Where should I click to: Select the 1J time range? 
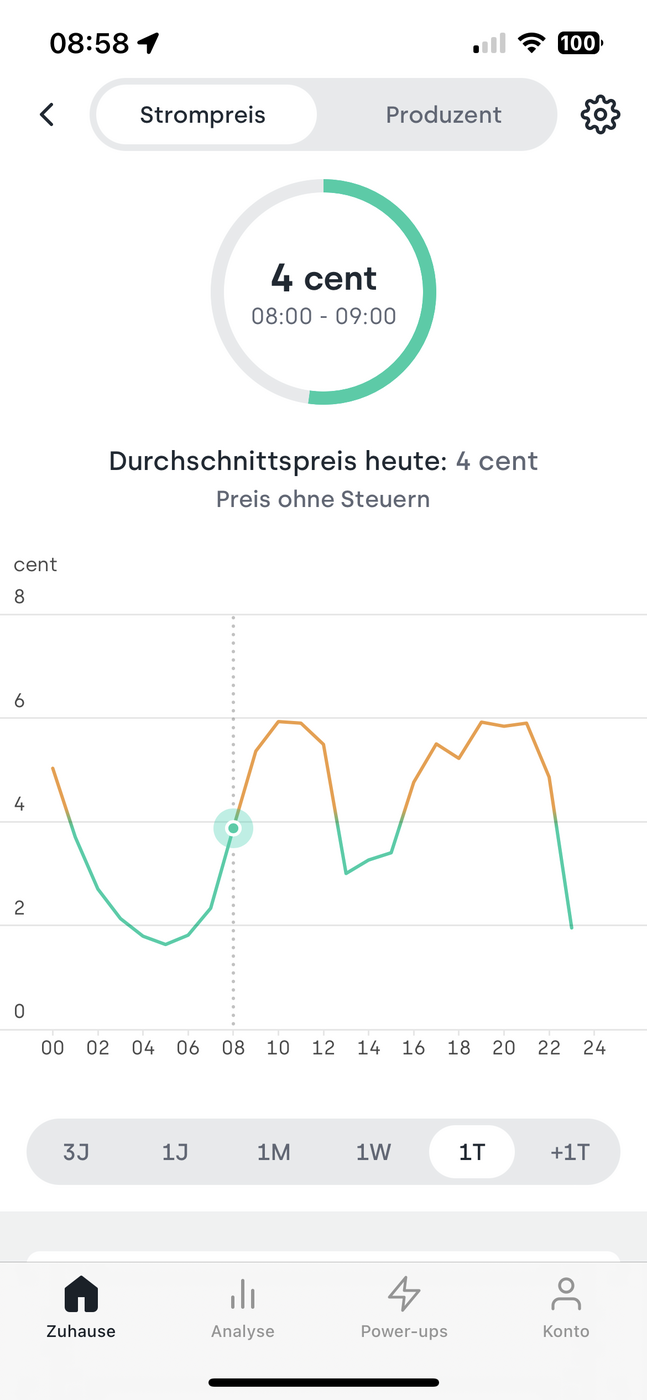point(175,1151)
